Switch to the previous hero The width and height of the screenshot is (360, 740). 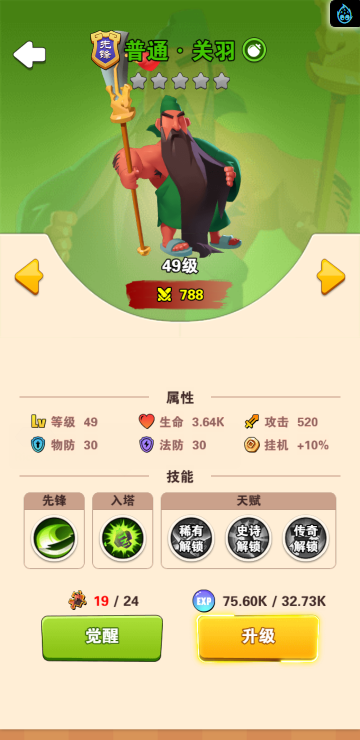29,277
